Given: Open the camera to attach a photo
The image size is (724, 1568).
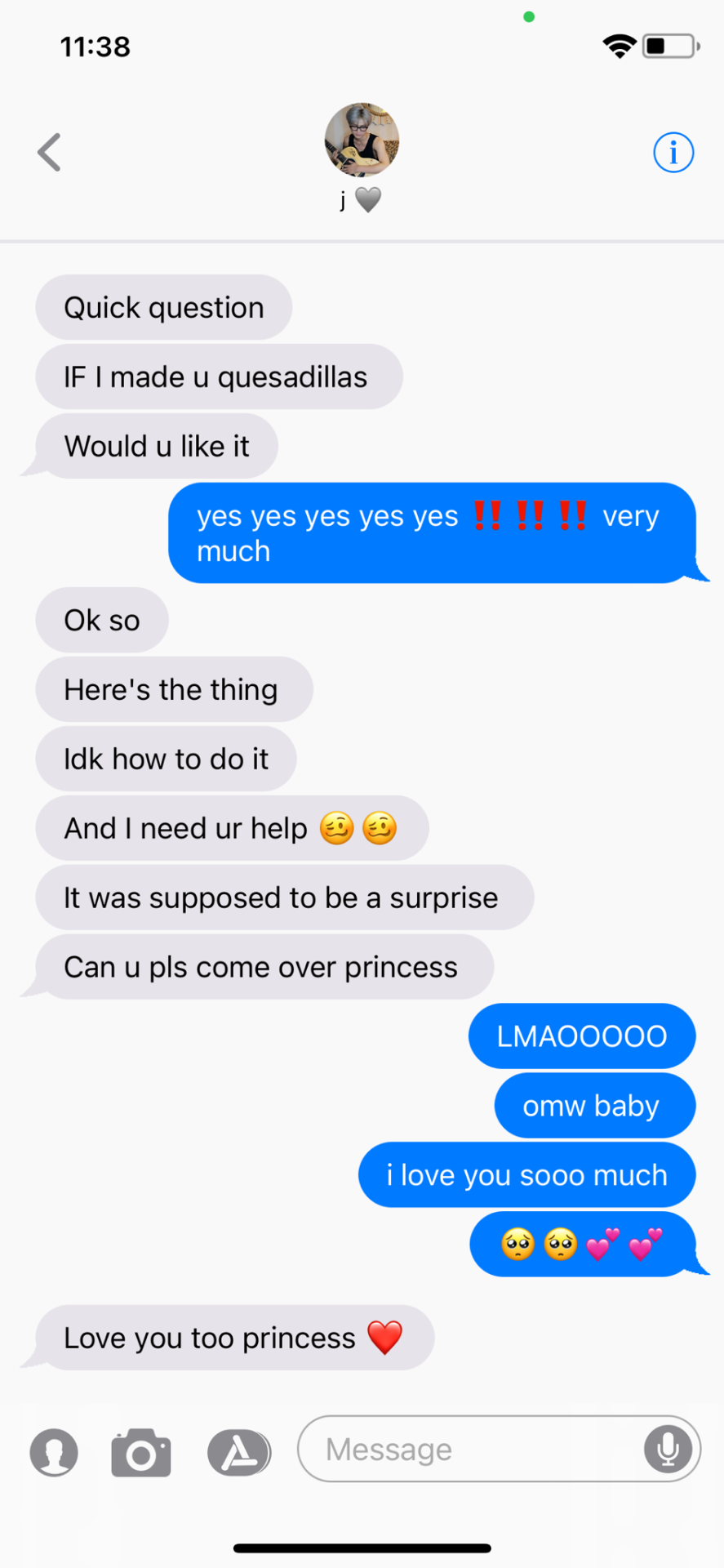Looking at the screenshot, I should point(141,1453).
